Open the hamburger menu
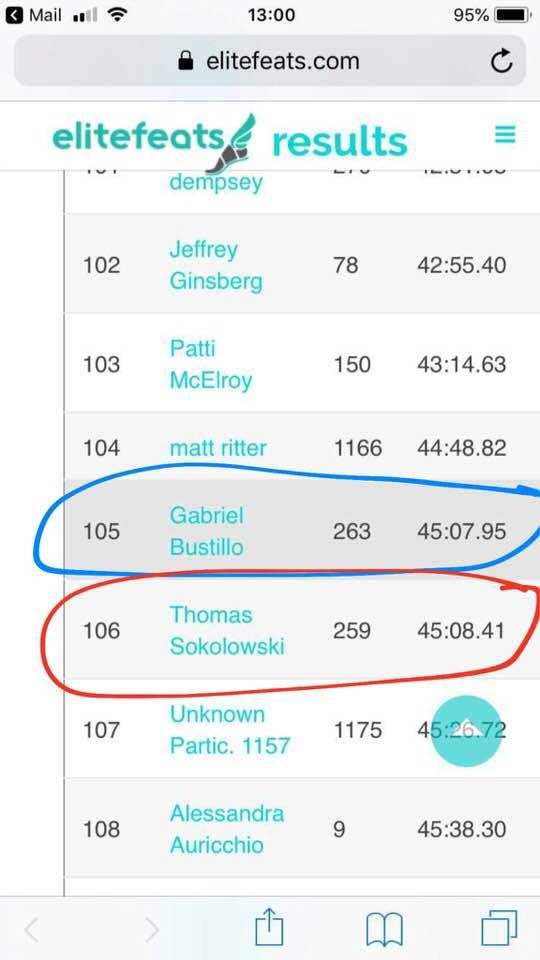 505,133
